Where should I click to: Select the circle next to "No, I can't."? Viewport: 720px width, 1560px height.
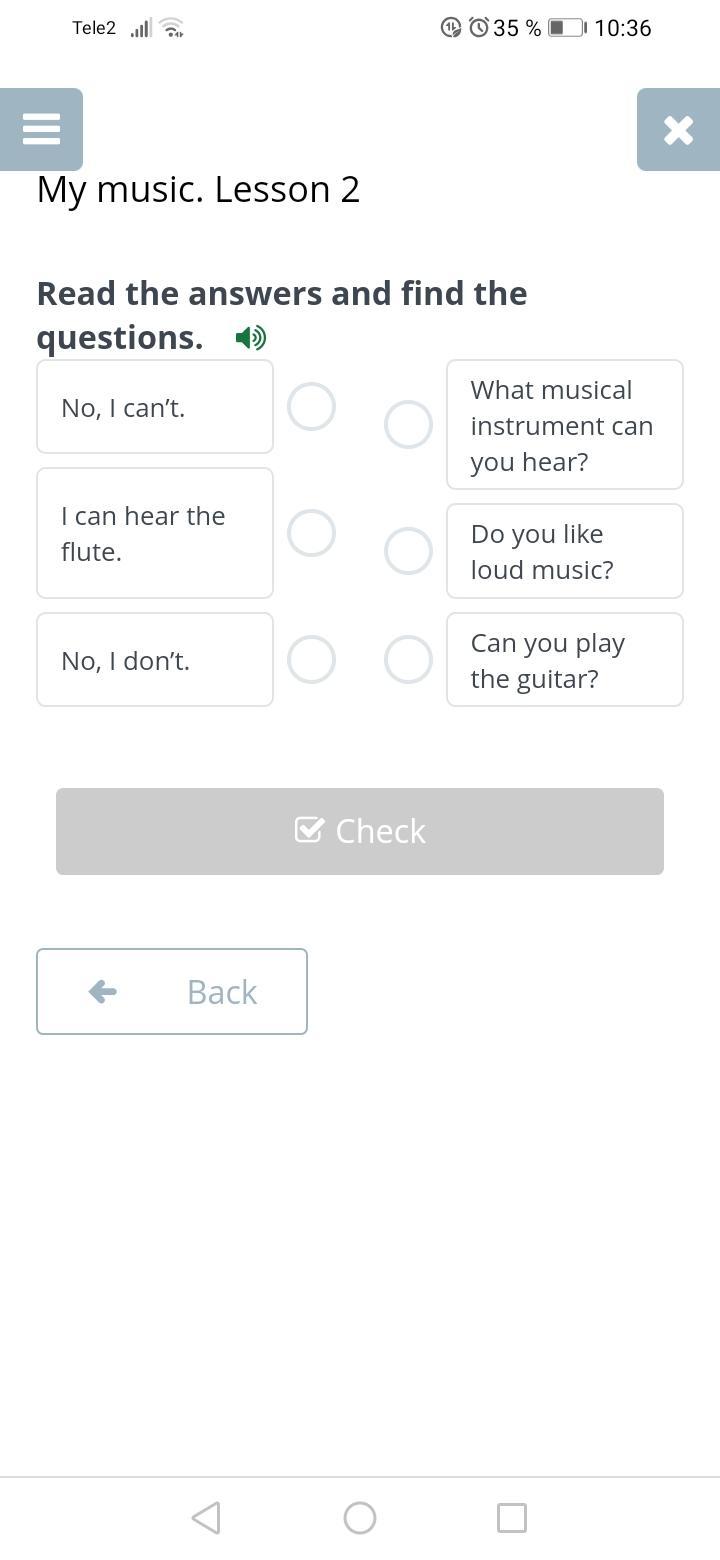(x=311, y=407)
